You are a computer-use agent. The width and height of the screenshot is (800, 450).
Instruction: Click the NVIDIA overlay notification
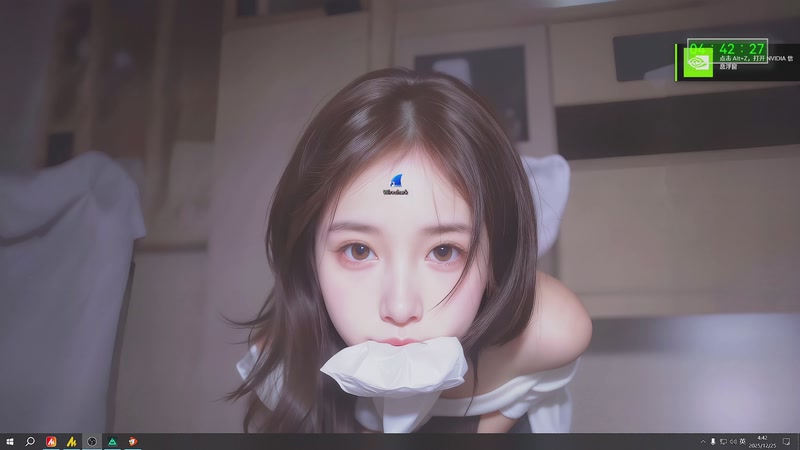click(739, 58)
